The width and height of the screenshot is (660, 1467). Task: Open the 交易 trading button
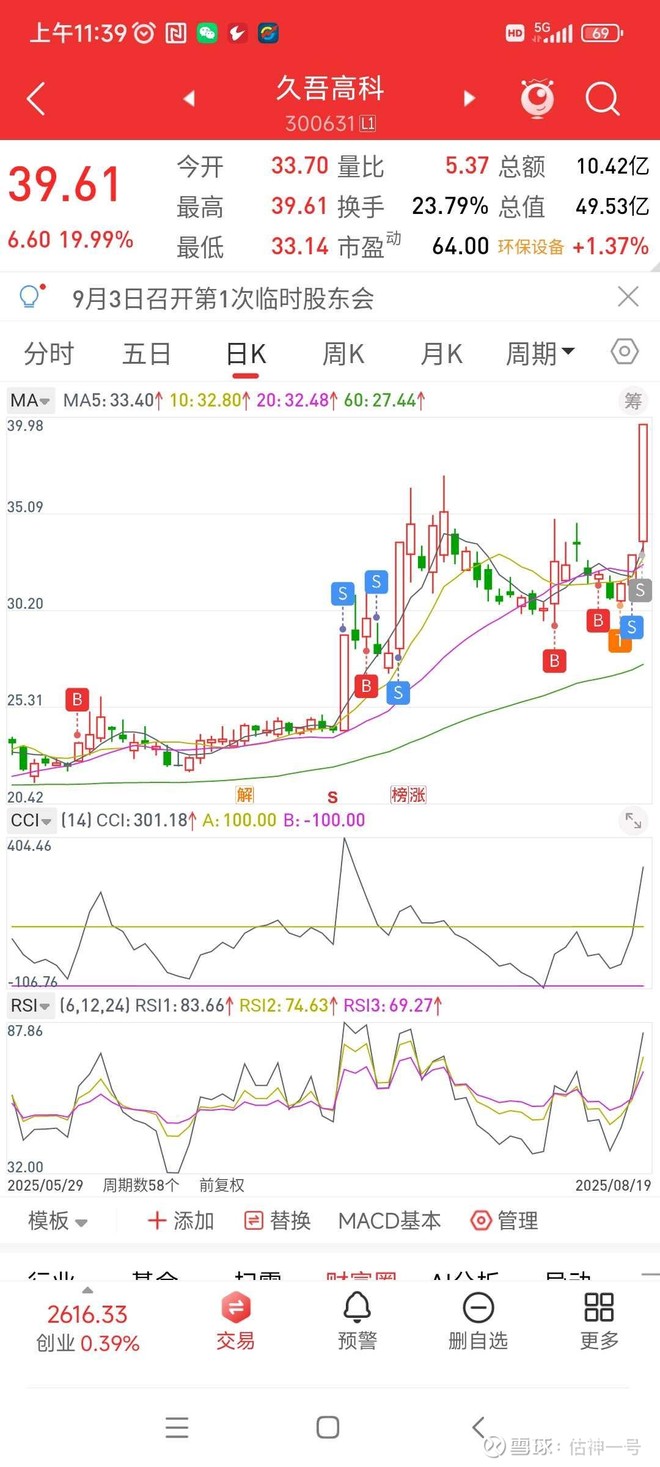click(x=236, y=1320)
